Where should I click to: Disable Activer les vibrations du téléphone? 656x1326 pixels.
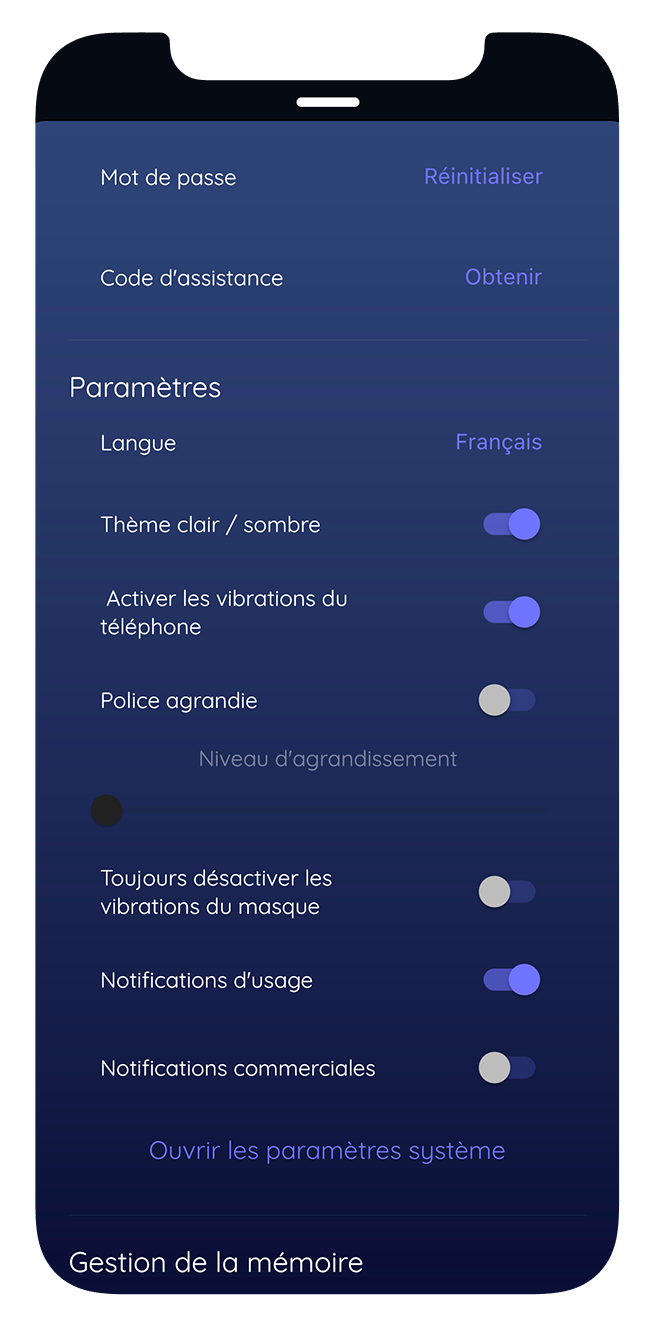click(x=511, y=612)
